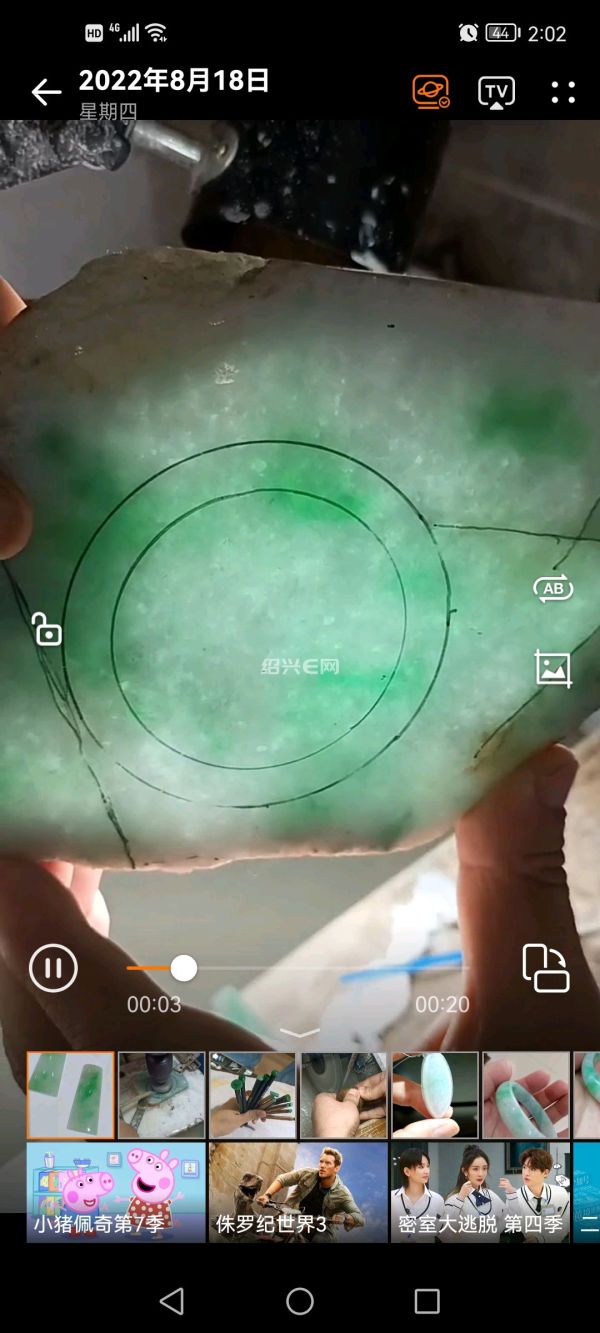Lock the screen orientation
The image size is (600, 1333).
[46, 629]
